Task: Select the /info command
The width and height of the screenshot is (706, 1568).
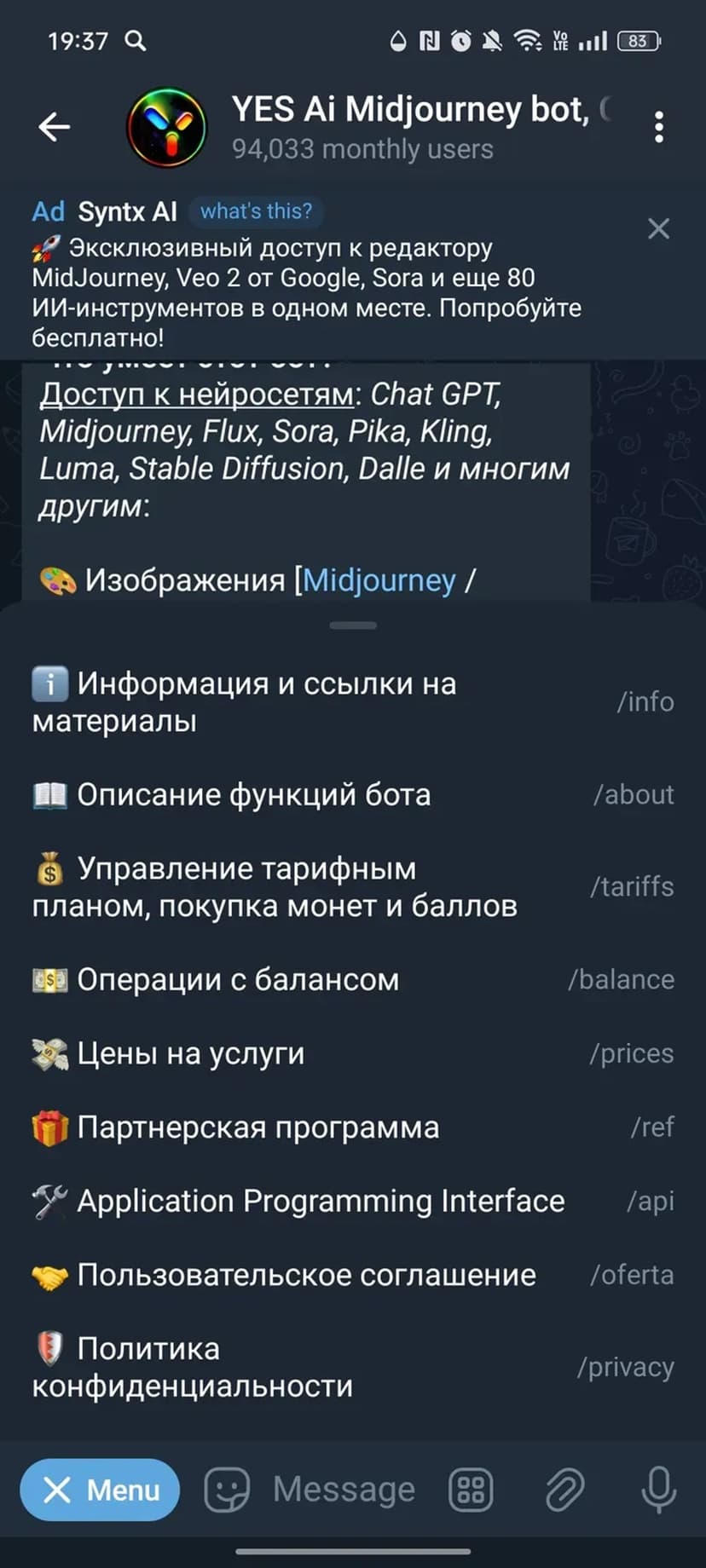Action: click(353, 701)
